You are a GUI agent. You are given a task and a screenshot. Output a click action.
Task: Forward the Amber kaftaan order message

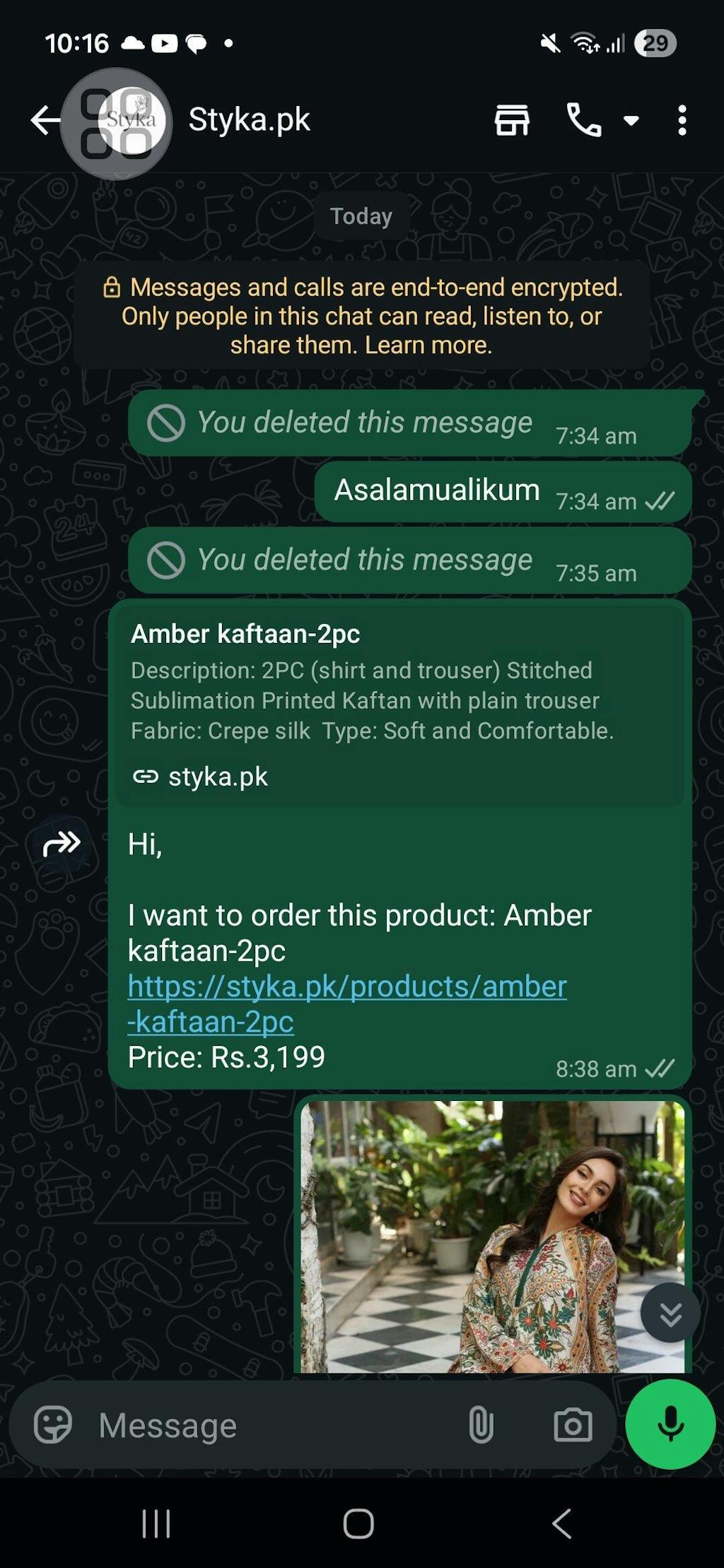coord(62,843)
